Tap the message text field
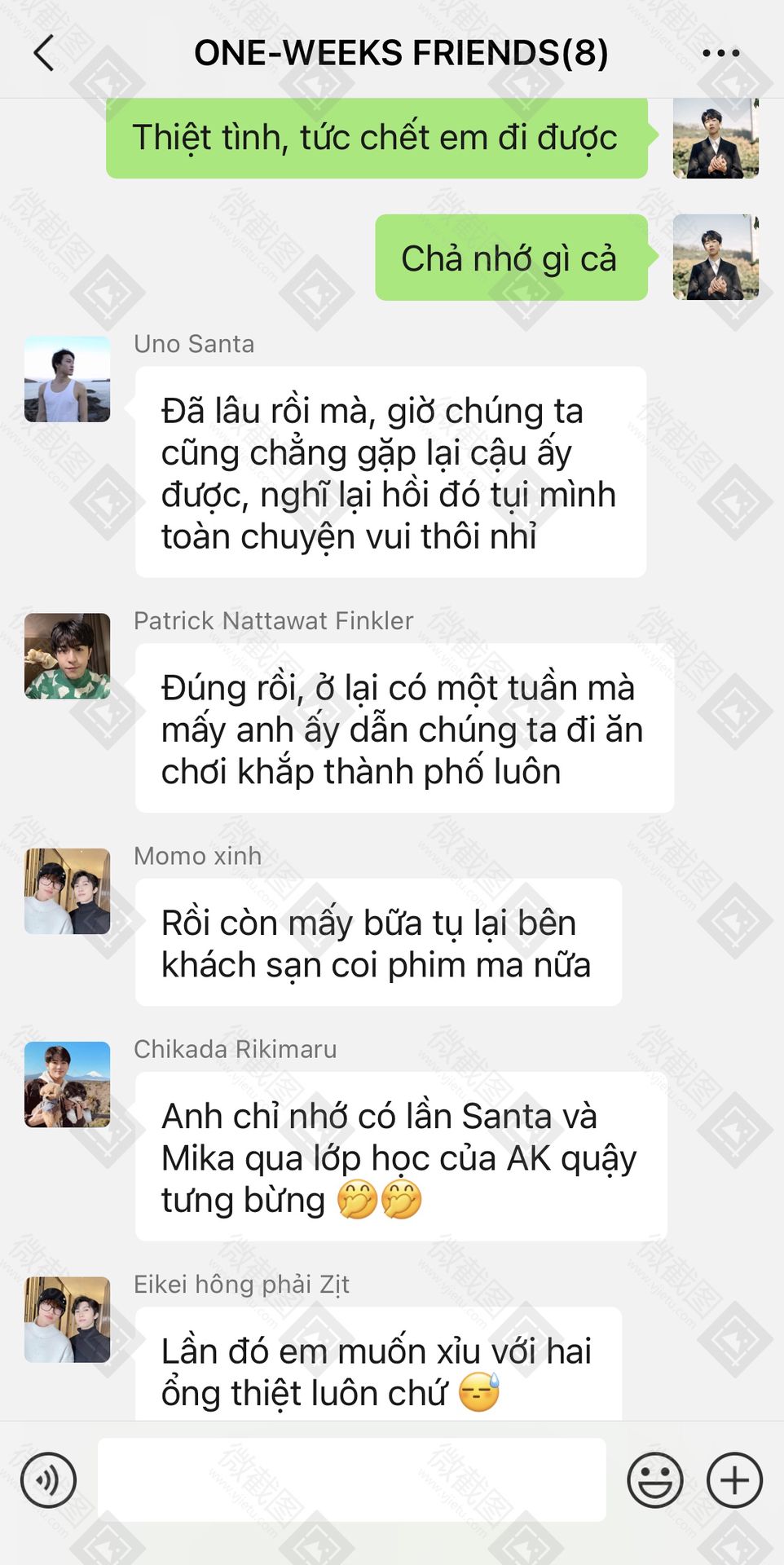Image resolution: width=784 pixels, height=1565 pixels. click(351, 1479)
